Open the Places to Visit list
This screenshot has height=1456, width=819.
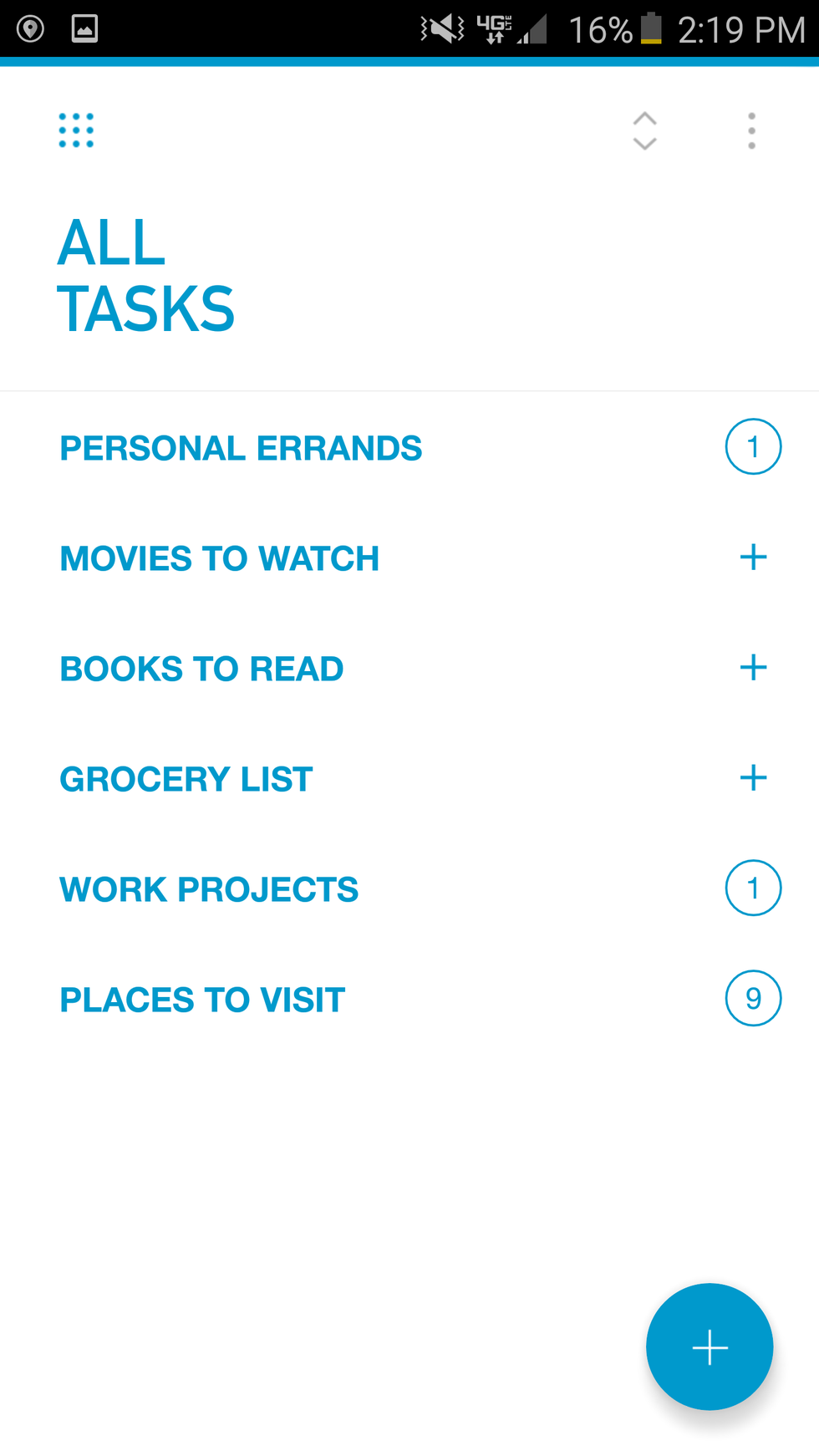tap(202, 1000)
